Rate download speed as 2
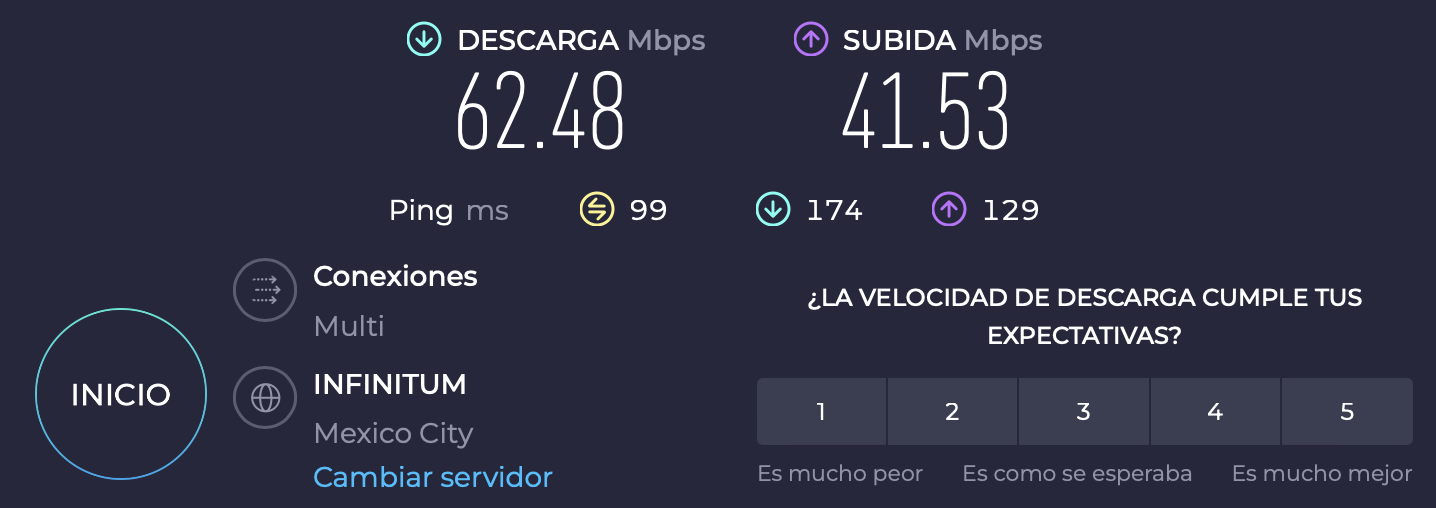This screenshot has width=1436, height=508. (x=952, y=411)
